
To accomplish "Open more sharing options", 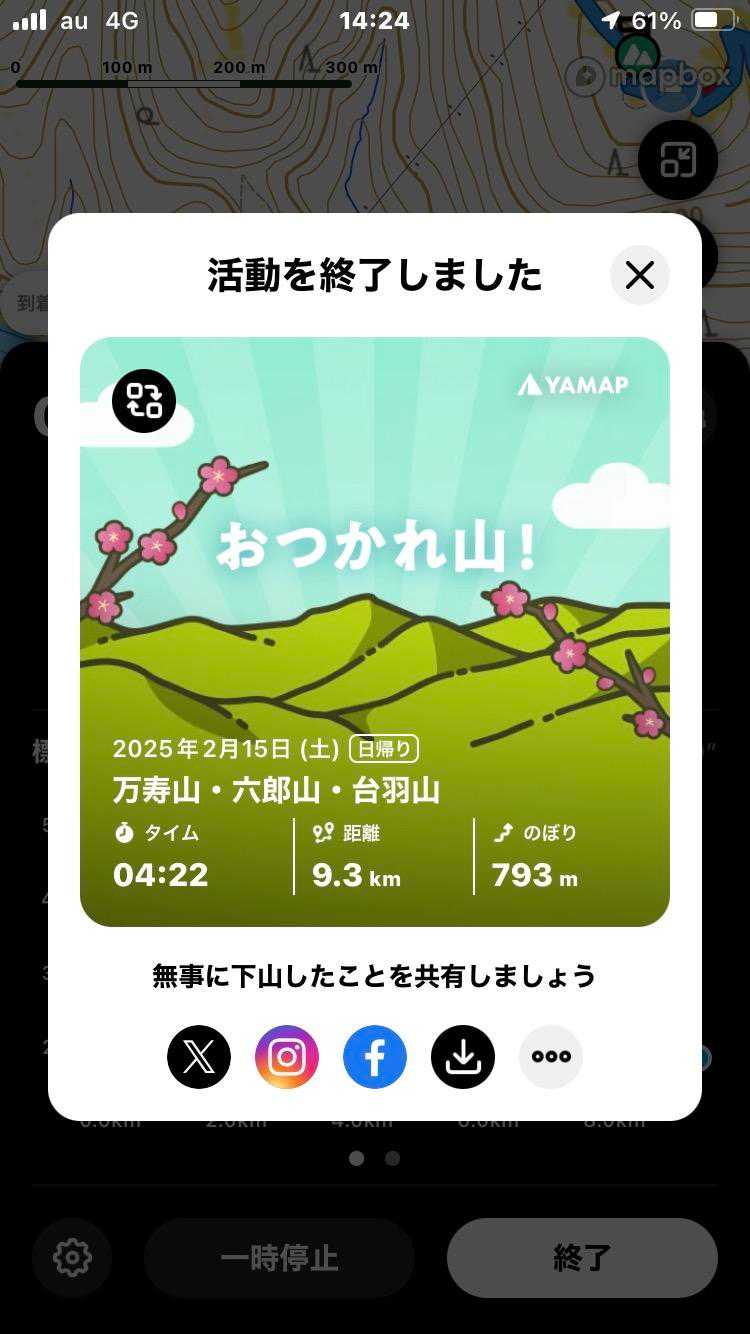I will point(551,1057).
